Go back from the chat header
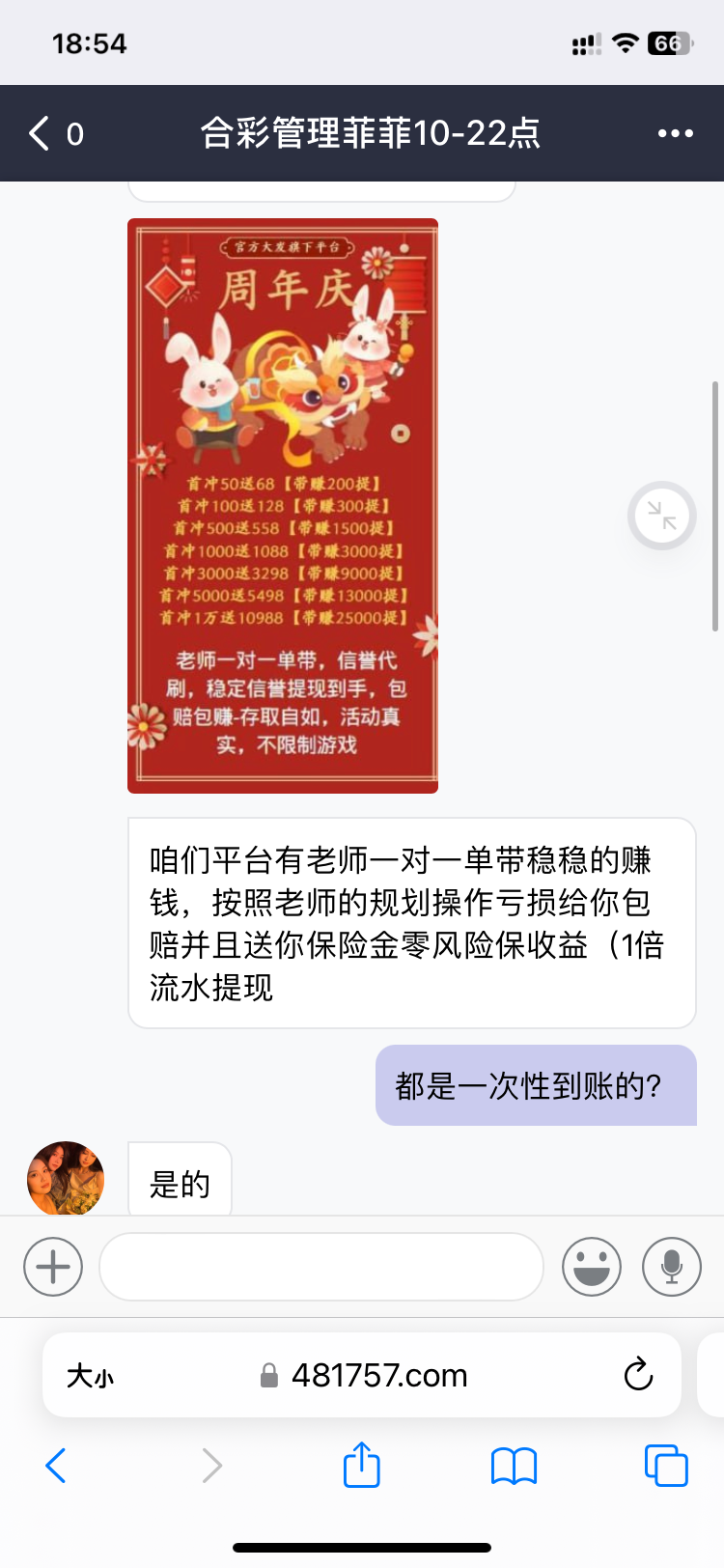724x1568 pixels. pos(41,133)
